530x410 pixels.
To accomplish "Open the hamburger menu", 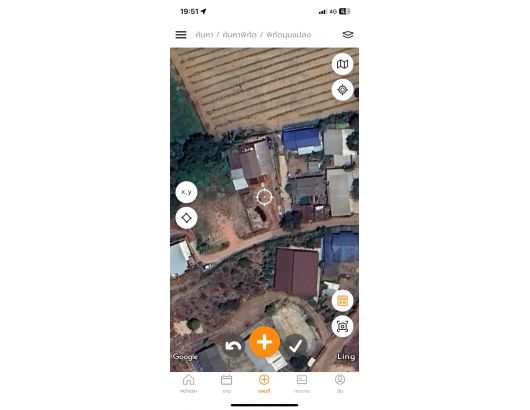I will [x=181, y=35].
